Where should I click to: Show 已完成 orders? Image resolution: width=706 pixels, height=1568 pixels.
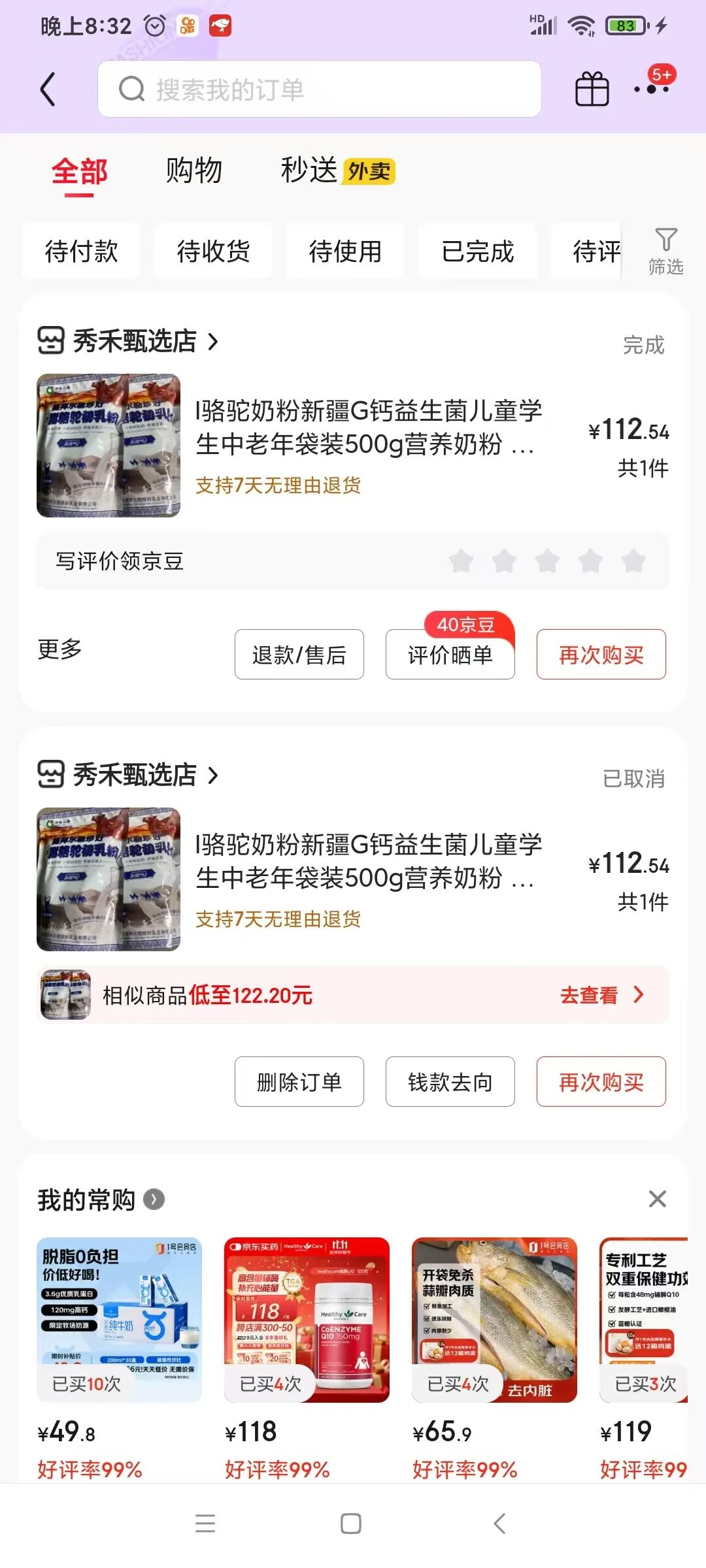coord(478,252)
